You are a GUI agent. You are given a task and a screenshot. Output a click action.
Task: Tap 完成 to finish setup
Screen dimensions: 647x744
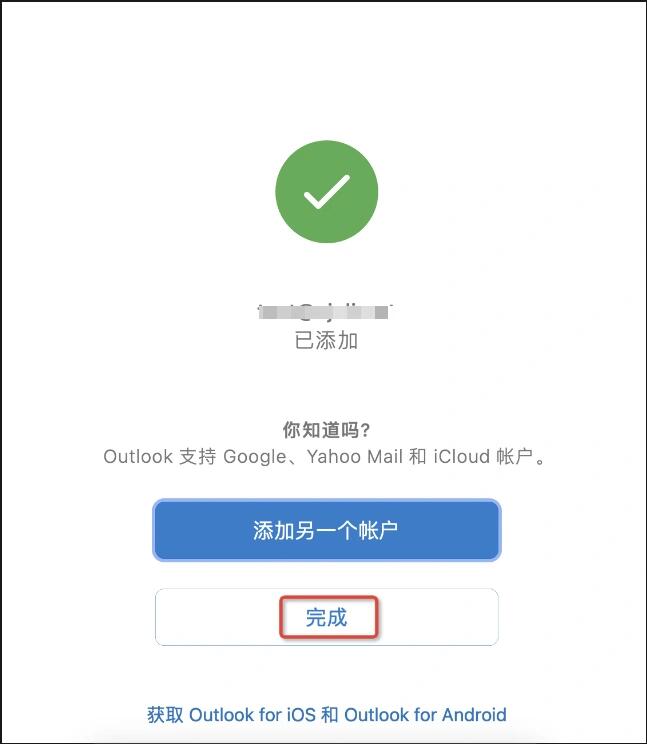point(326,617)
